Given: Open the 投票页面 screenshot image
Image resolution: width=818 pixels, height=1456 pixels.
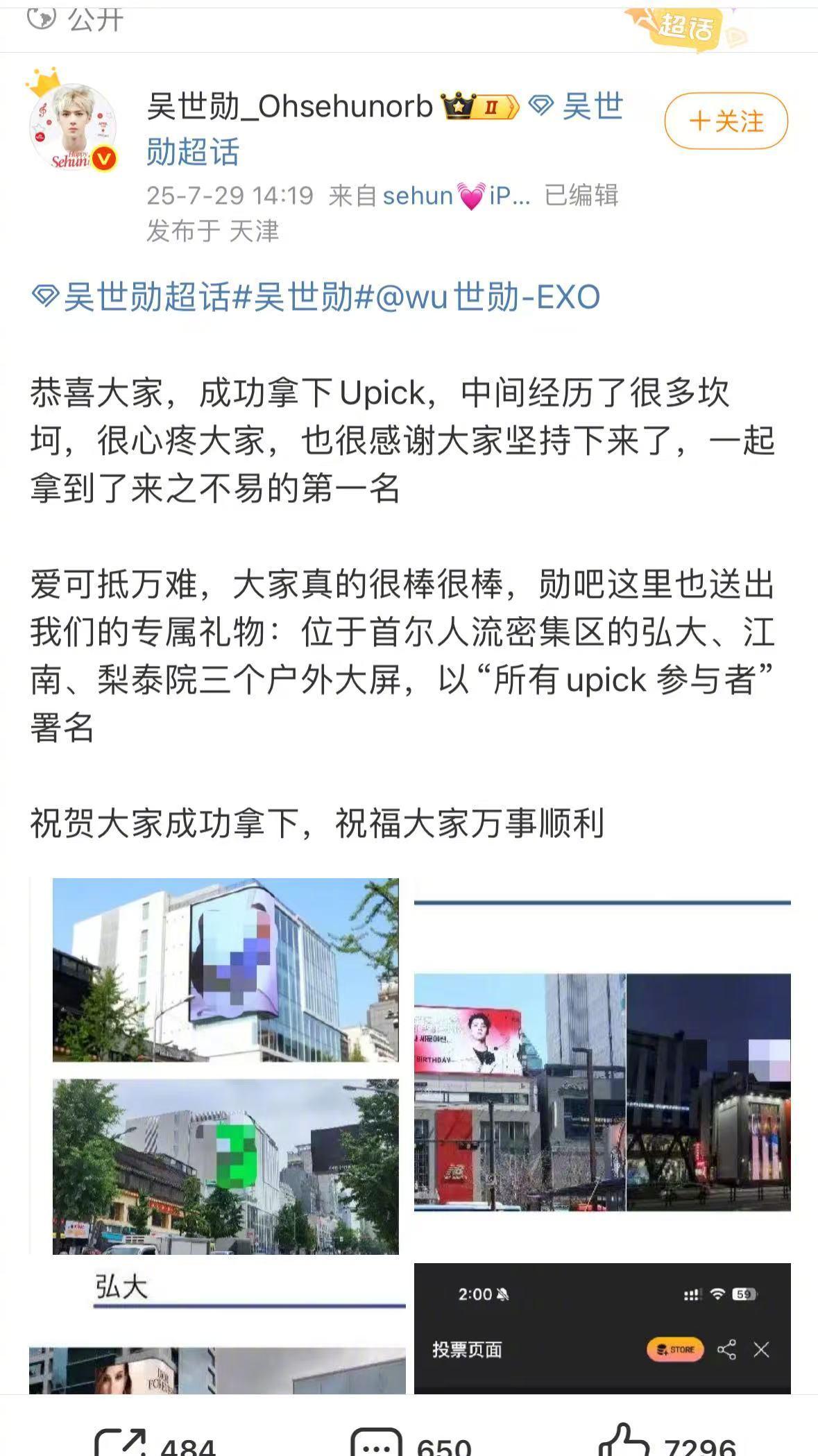Looking at the screenshot, I should click(x=602, y=1327).
